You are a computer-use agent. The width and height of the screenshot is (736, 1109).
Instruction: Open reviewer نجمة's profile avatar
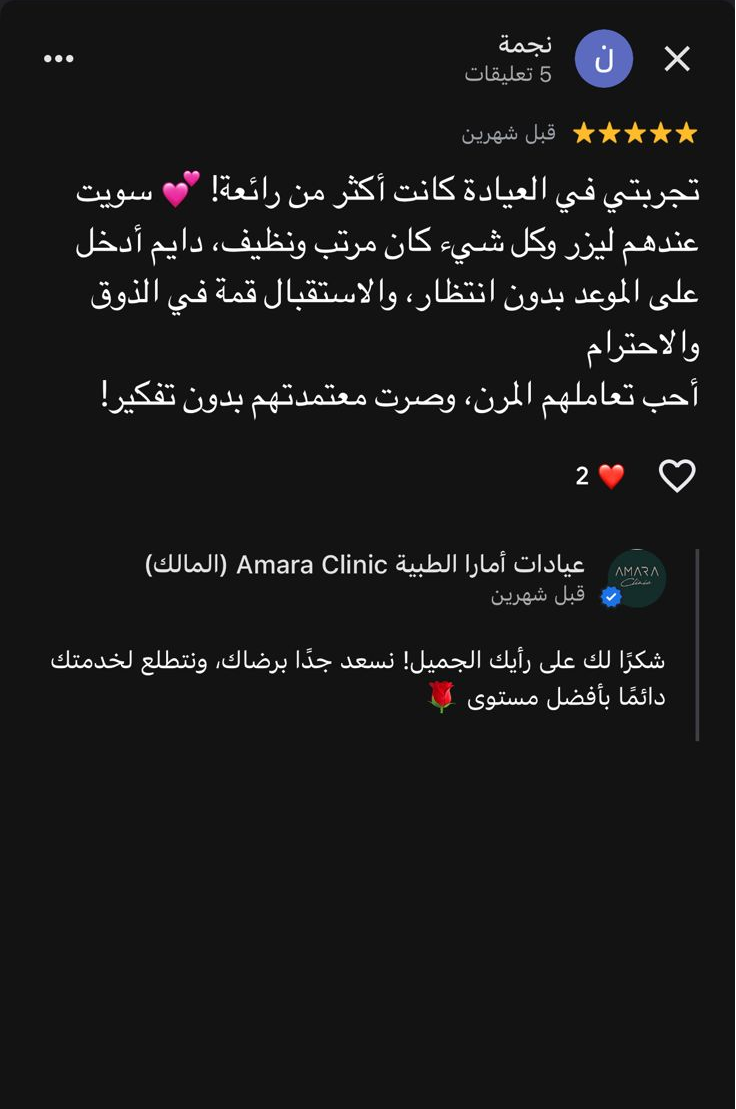604,59
